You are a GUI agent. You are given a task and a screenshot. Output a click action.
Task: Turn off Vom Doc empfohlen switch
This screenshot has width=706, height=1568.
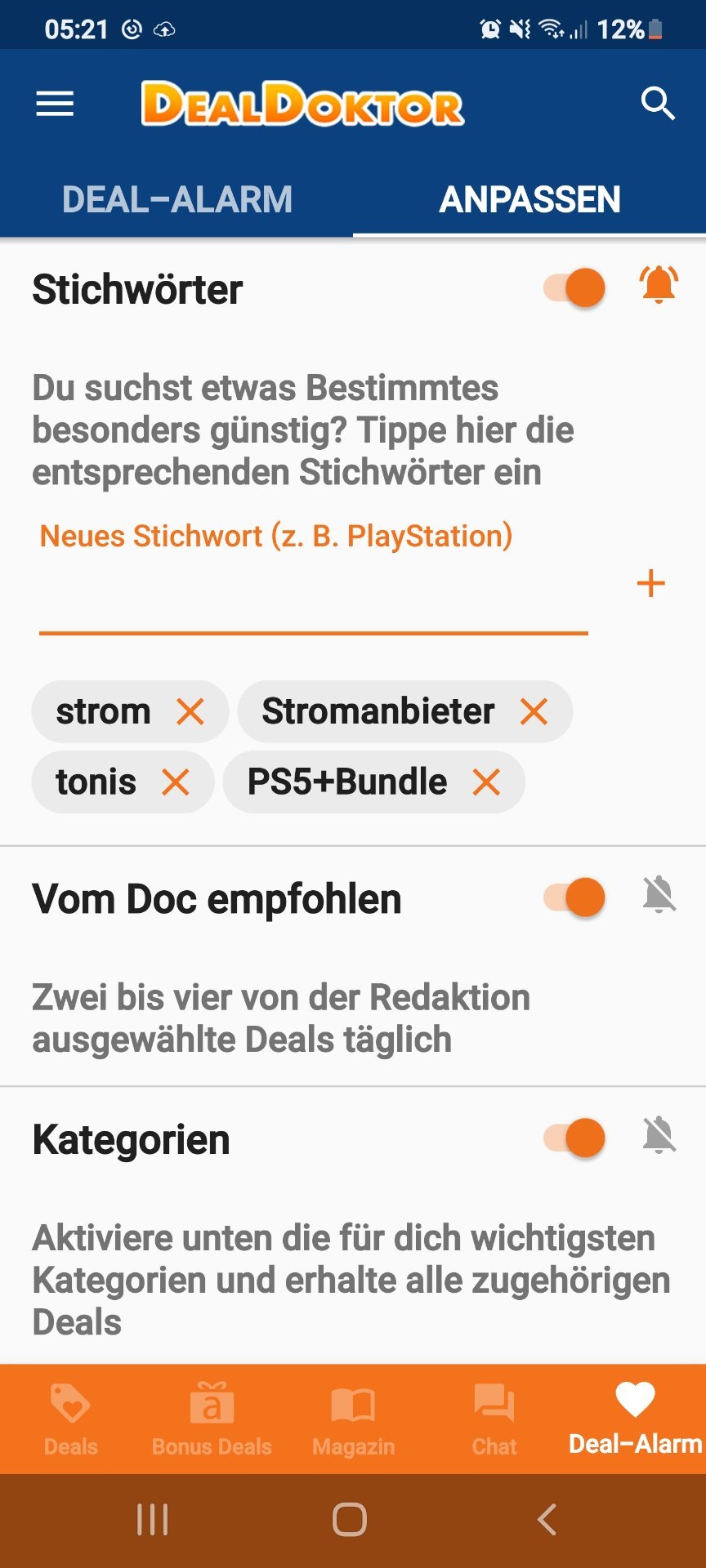point(574,897)
